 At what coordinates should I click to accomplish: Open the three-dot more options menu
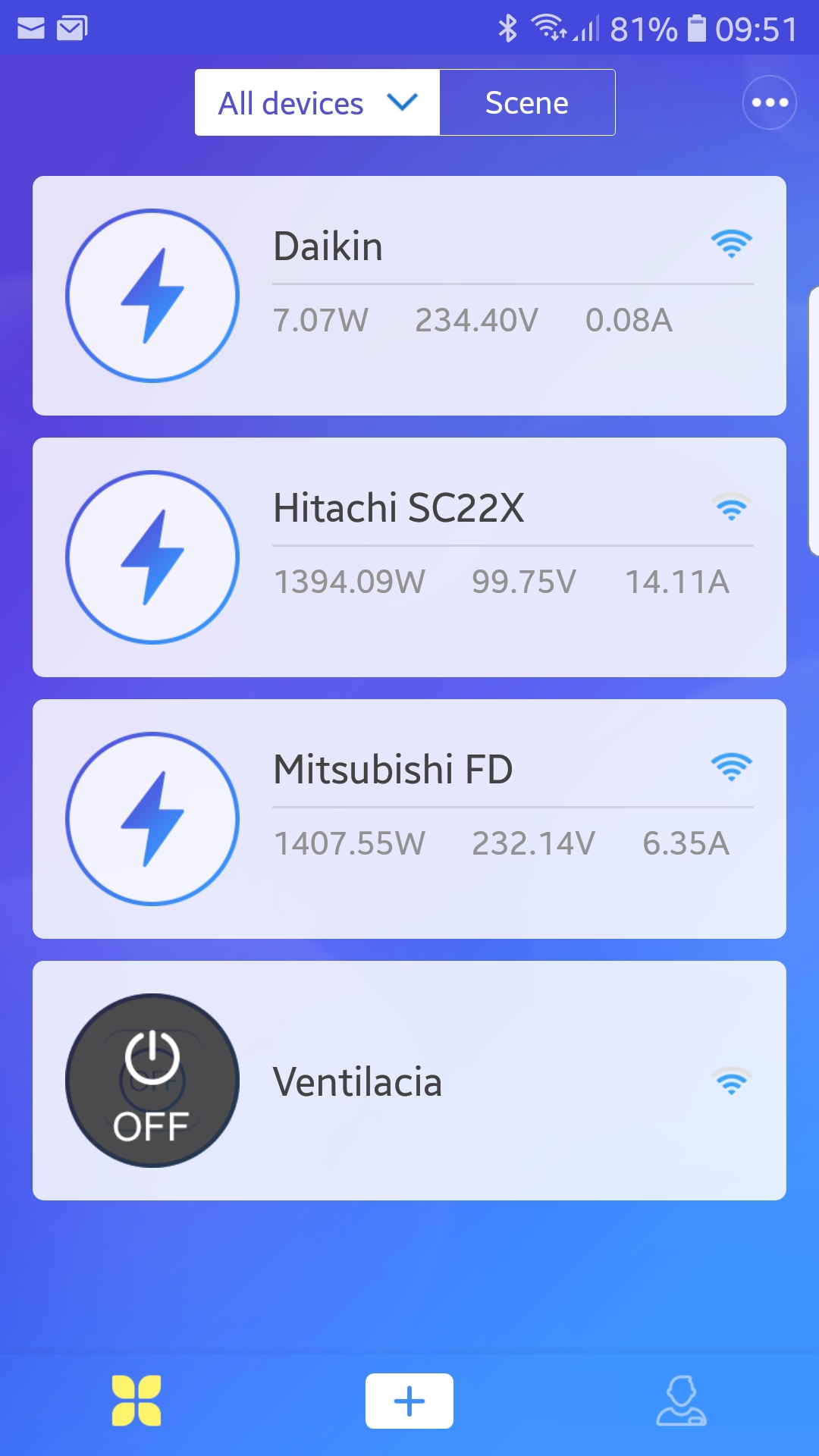(769, 102)
